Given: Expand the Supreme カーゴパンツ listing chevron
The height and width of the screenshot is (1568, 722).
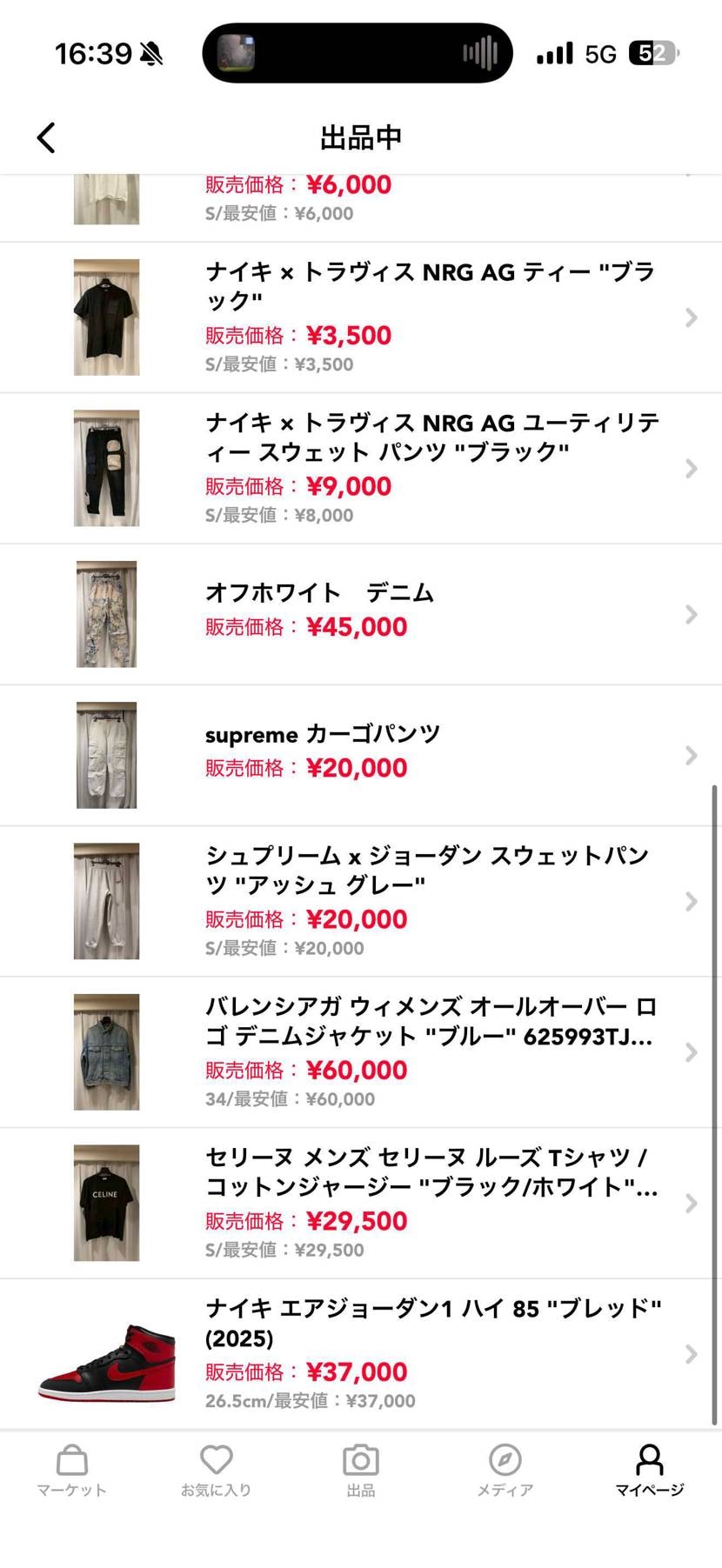Looking at the screenshot, I should [692, 755].
